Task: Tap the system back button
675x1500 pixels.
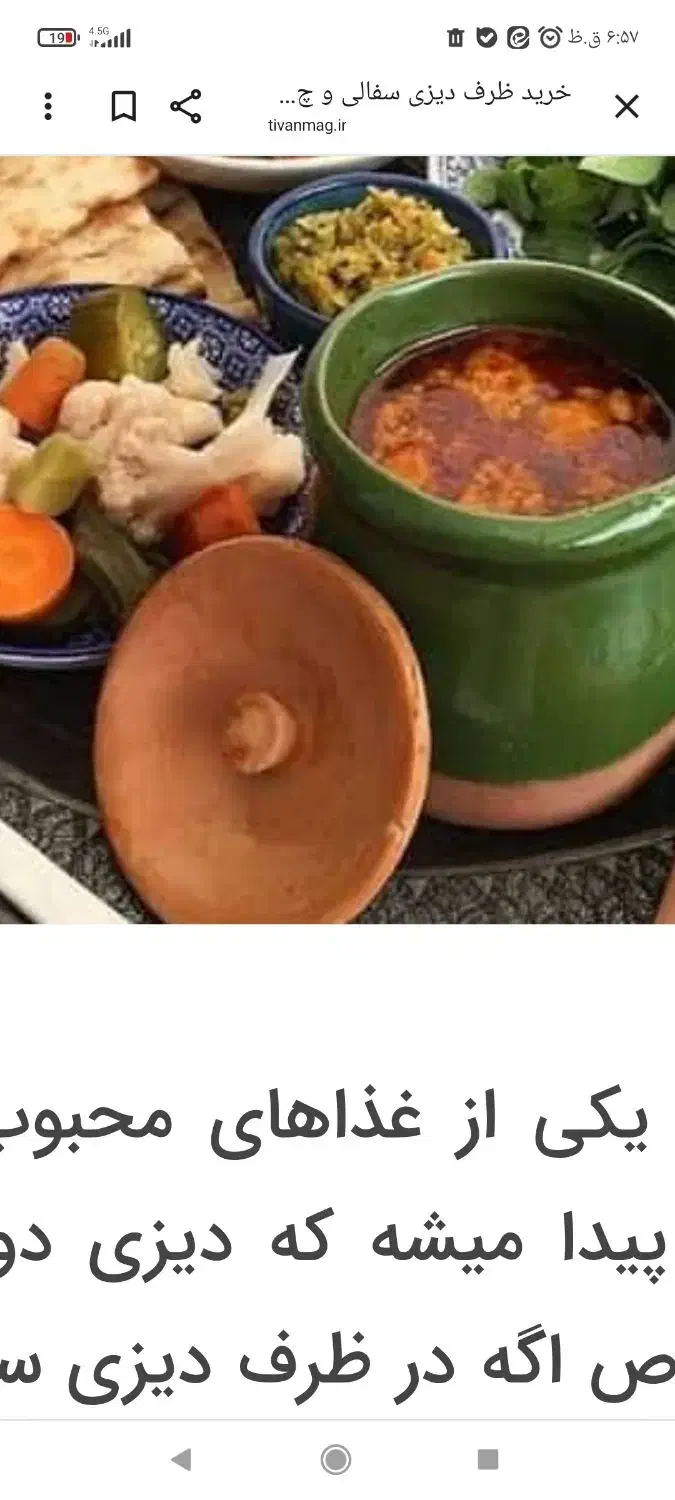Action: (x=181, y=1460)
